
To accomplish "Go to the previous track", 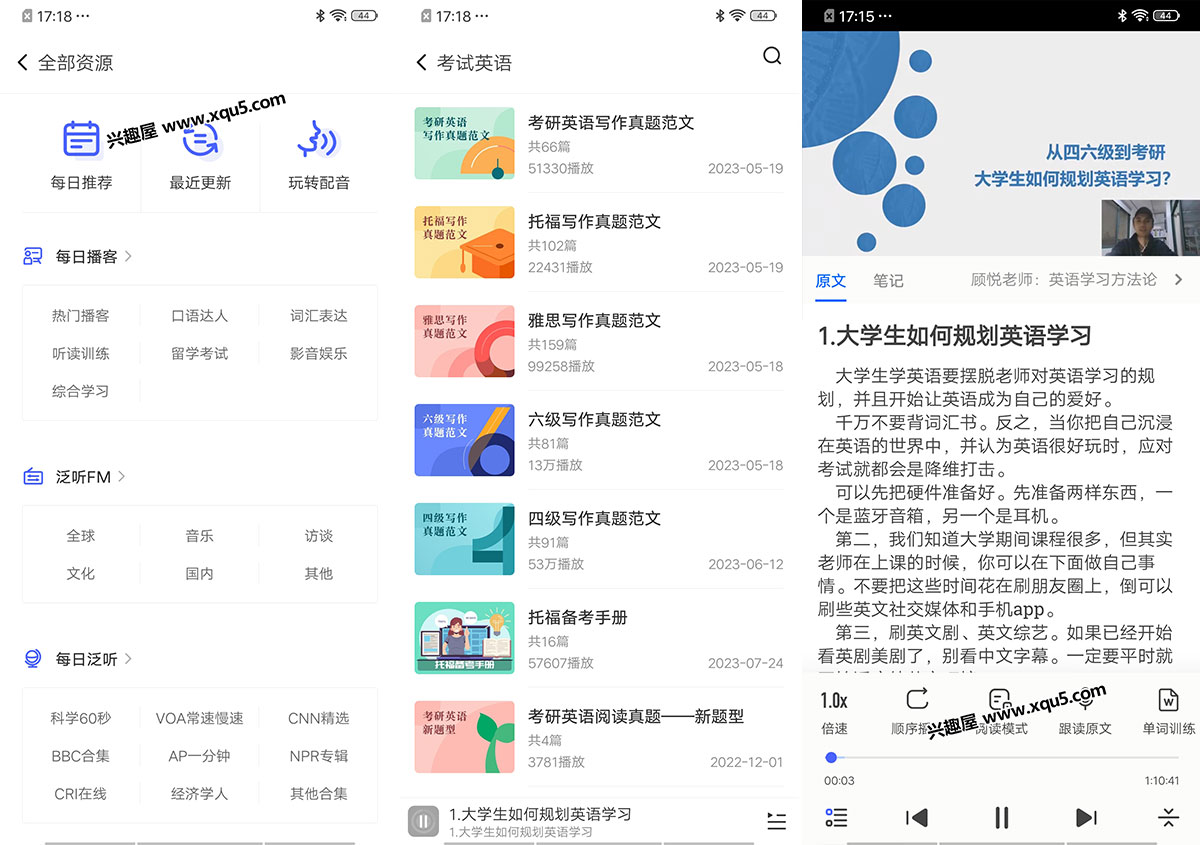I will 916,817.
